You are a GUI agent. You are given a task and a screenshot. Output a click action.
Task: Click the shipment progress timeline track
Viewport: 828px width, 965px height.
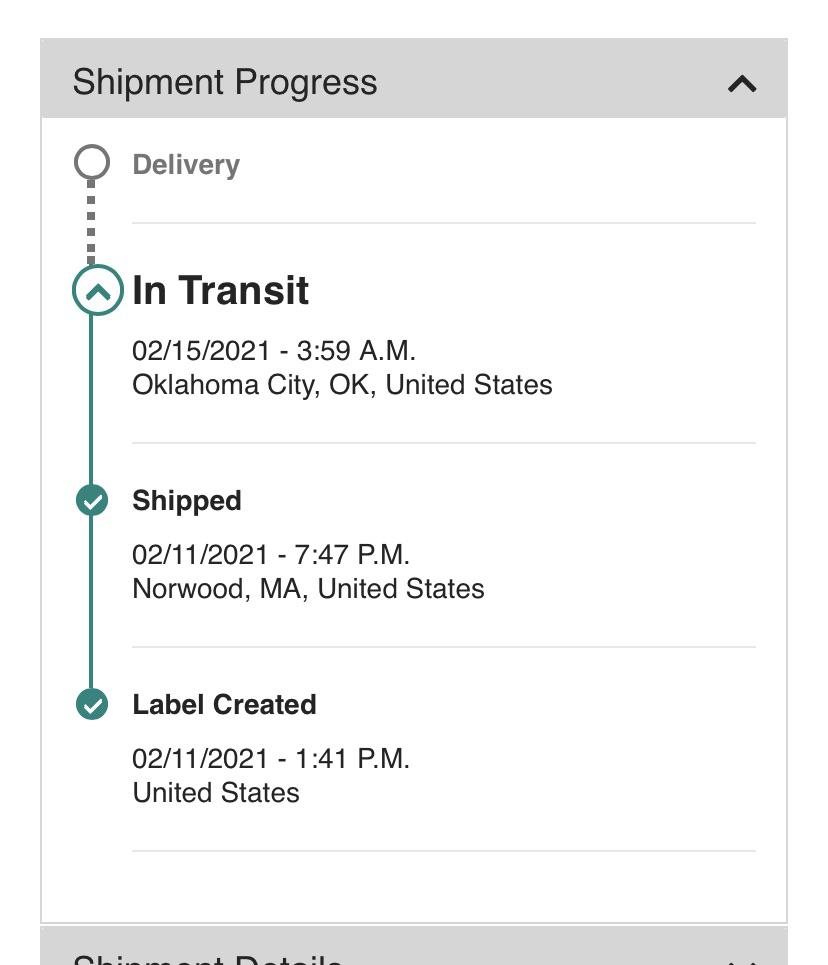pos(93,600)
